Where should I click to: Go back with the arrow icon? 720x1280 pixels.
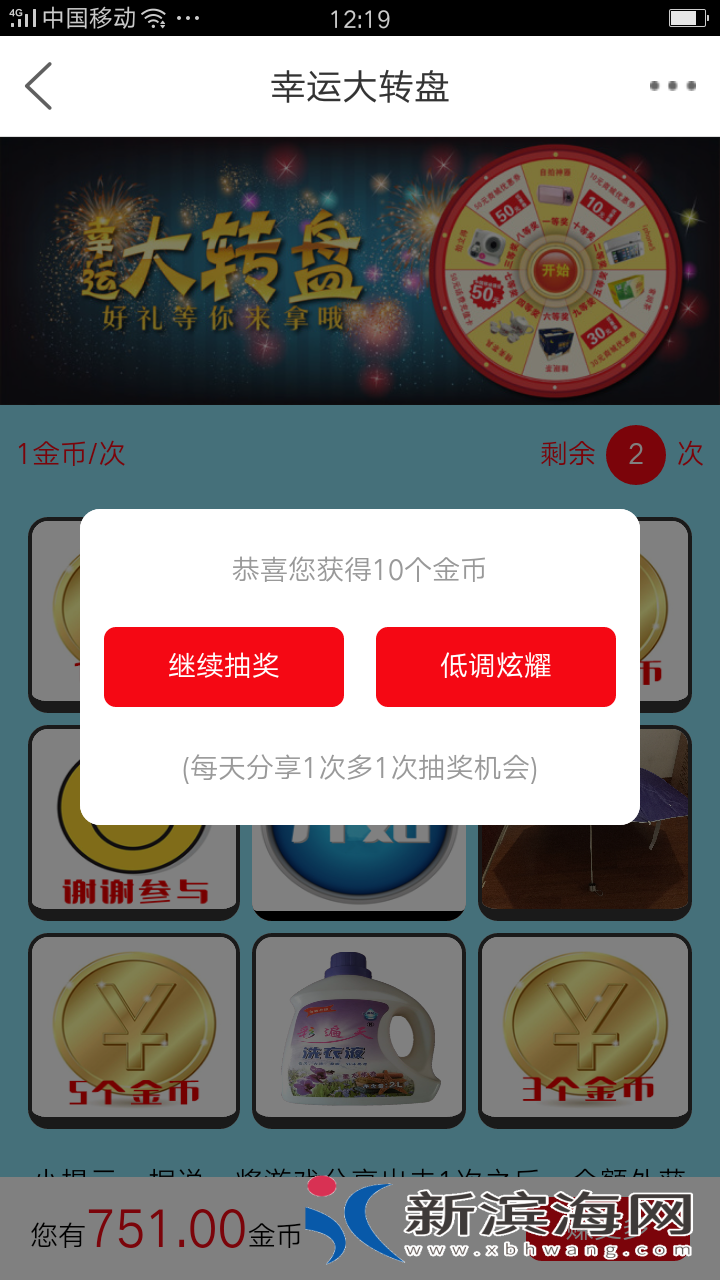[39, 86]
